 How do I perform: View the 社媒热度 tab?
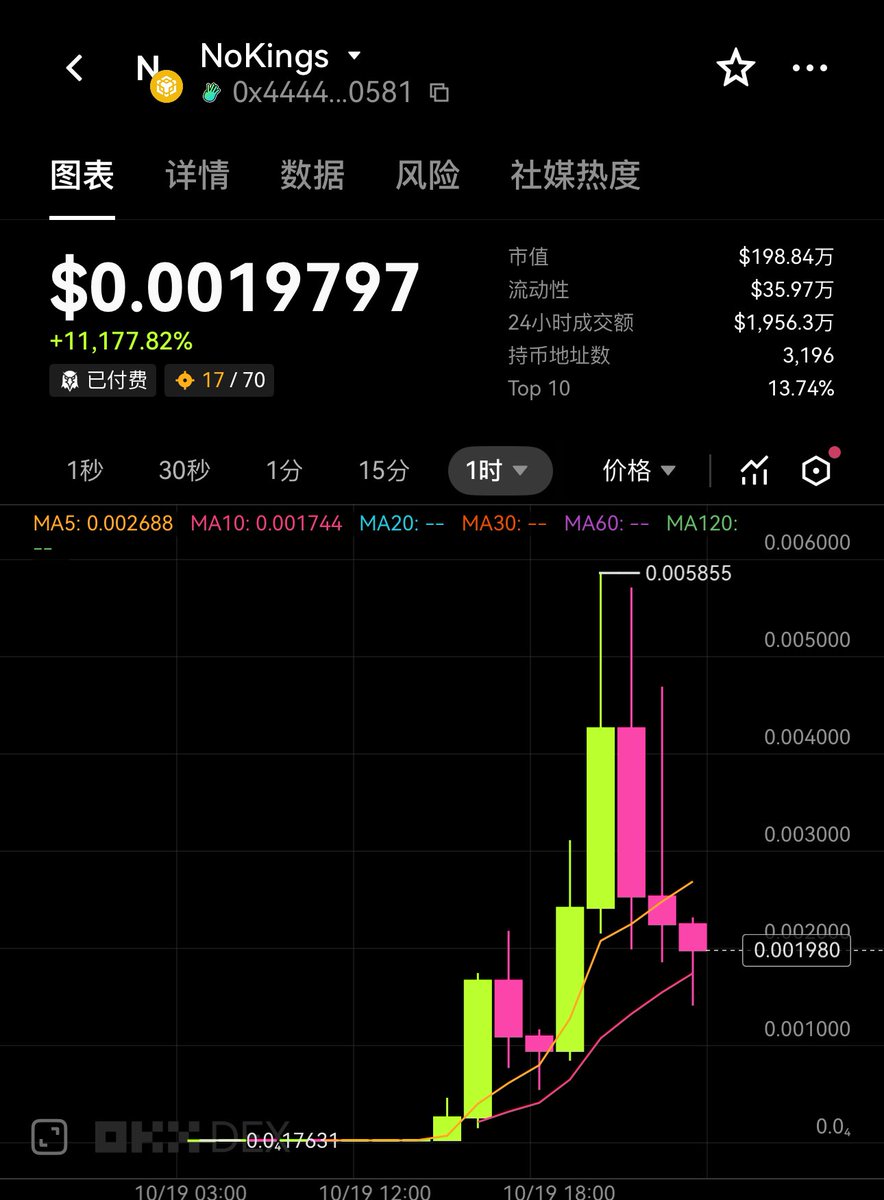(575, 175)
